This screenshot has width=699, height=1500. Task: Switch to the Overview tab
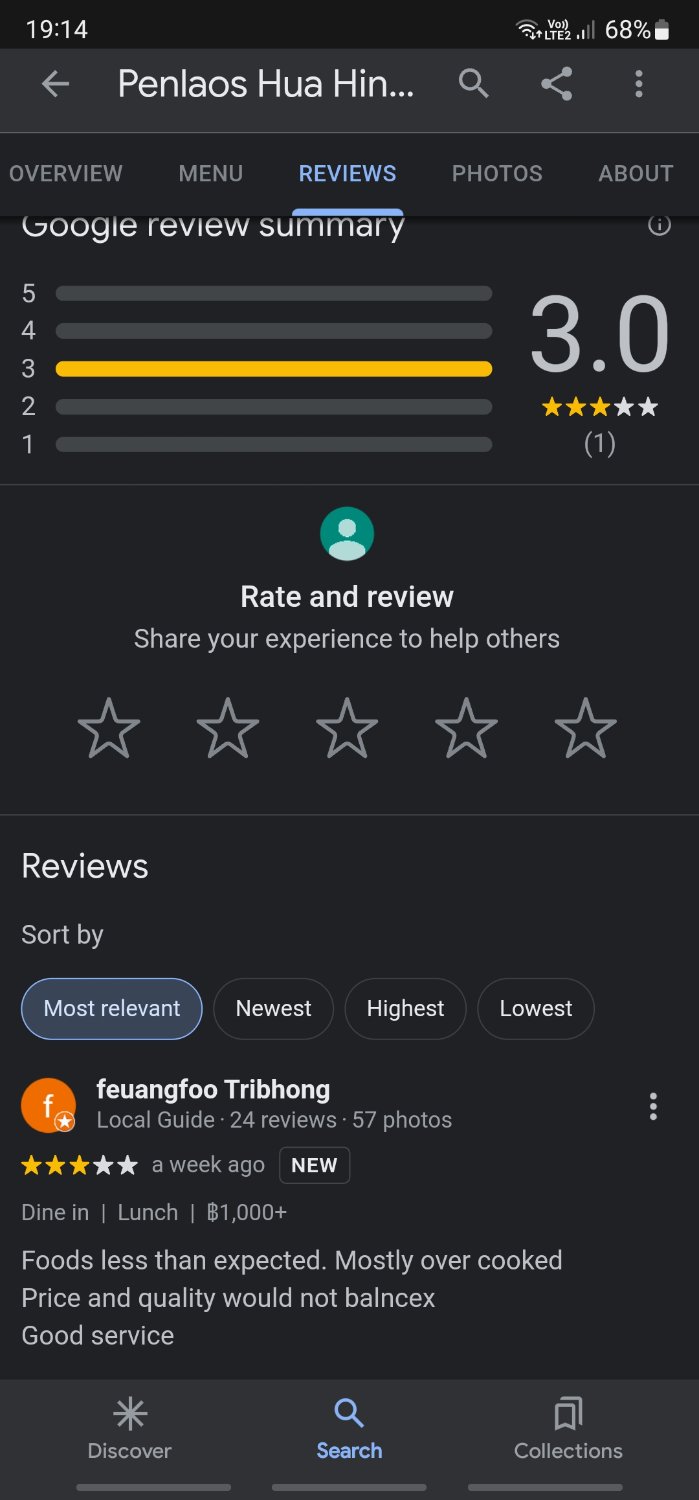click(66, 173)
